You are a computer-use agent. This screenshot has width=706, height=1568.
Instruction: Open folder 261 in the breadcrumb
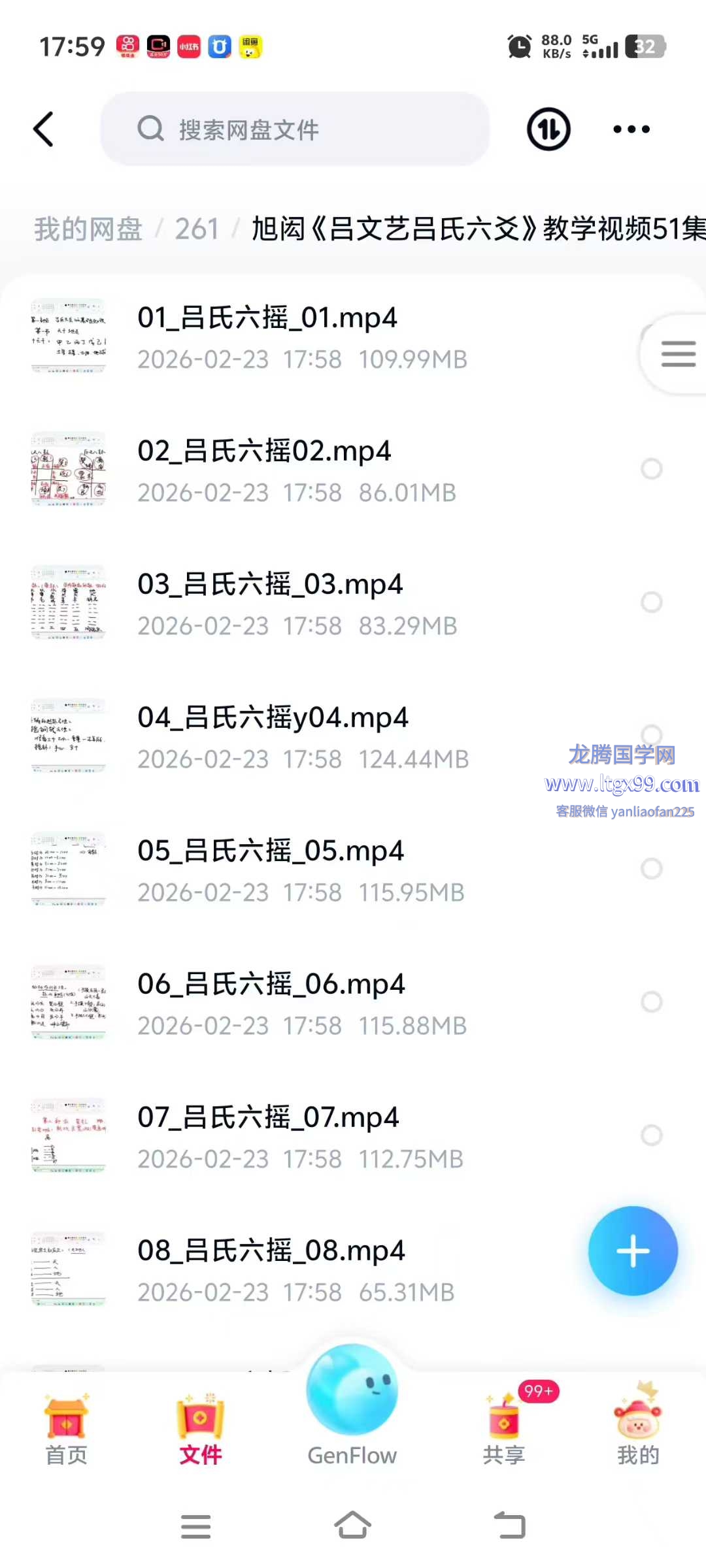click(x=197, y=229)
